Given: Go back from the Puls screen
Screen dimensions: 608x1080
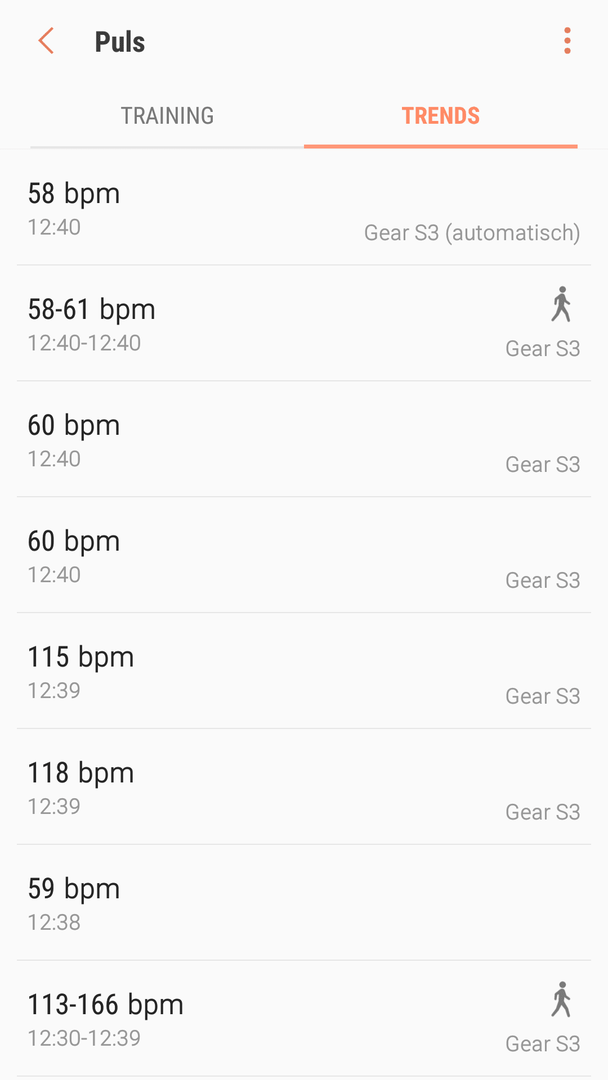Looking at the screenshot, I should 45,41.
